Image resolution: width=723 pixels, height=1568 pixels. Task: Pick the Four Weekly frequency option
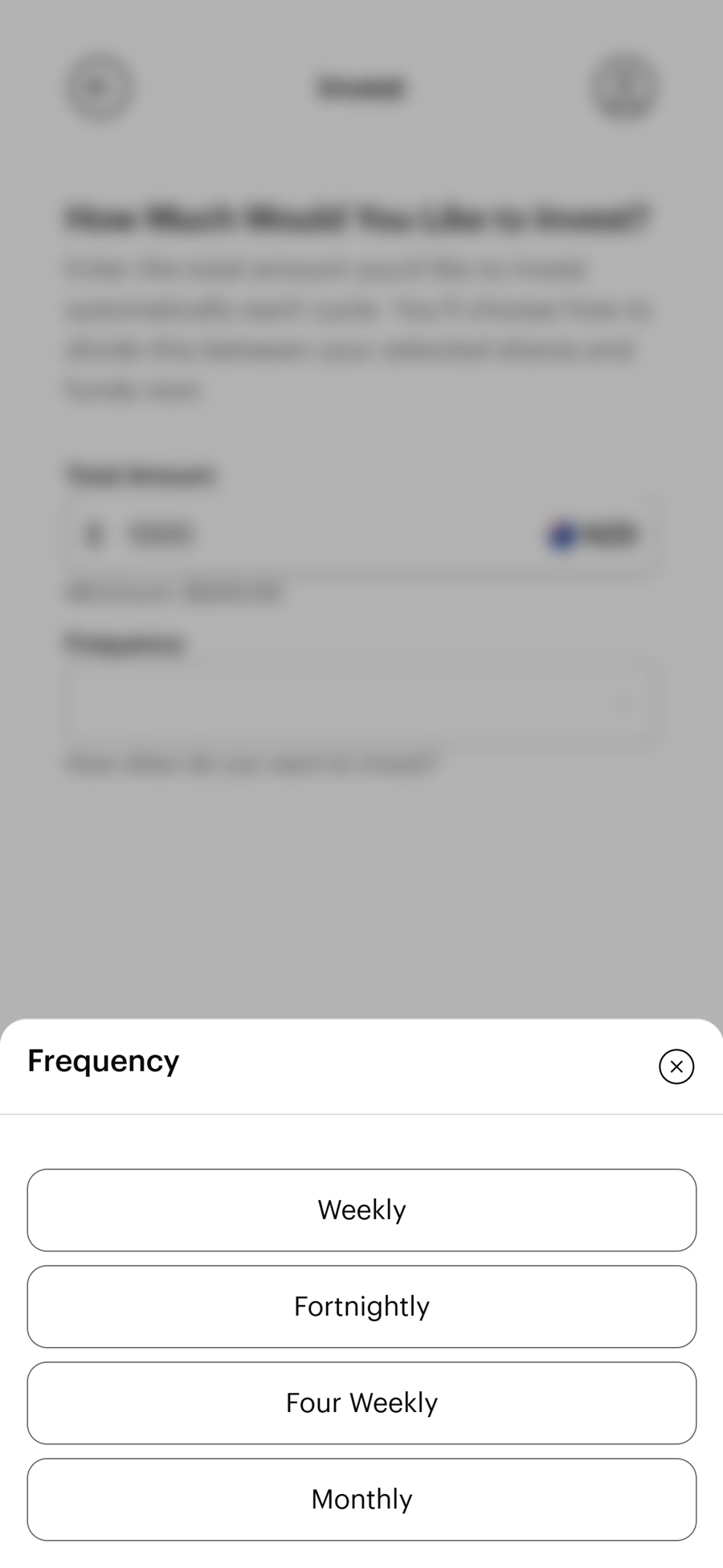[361, 1402]
